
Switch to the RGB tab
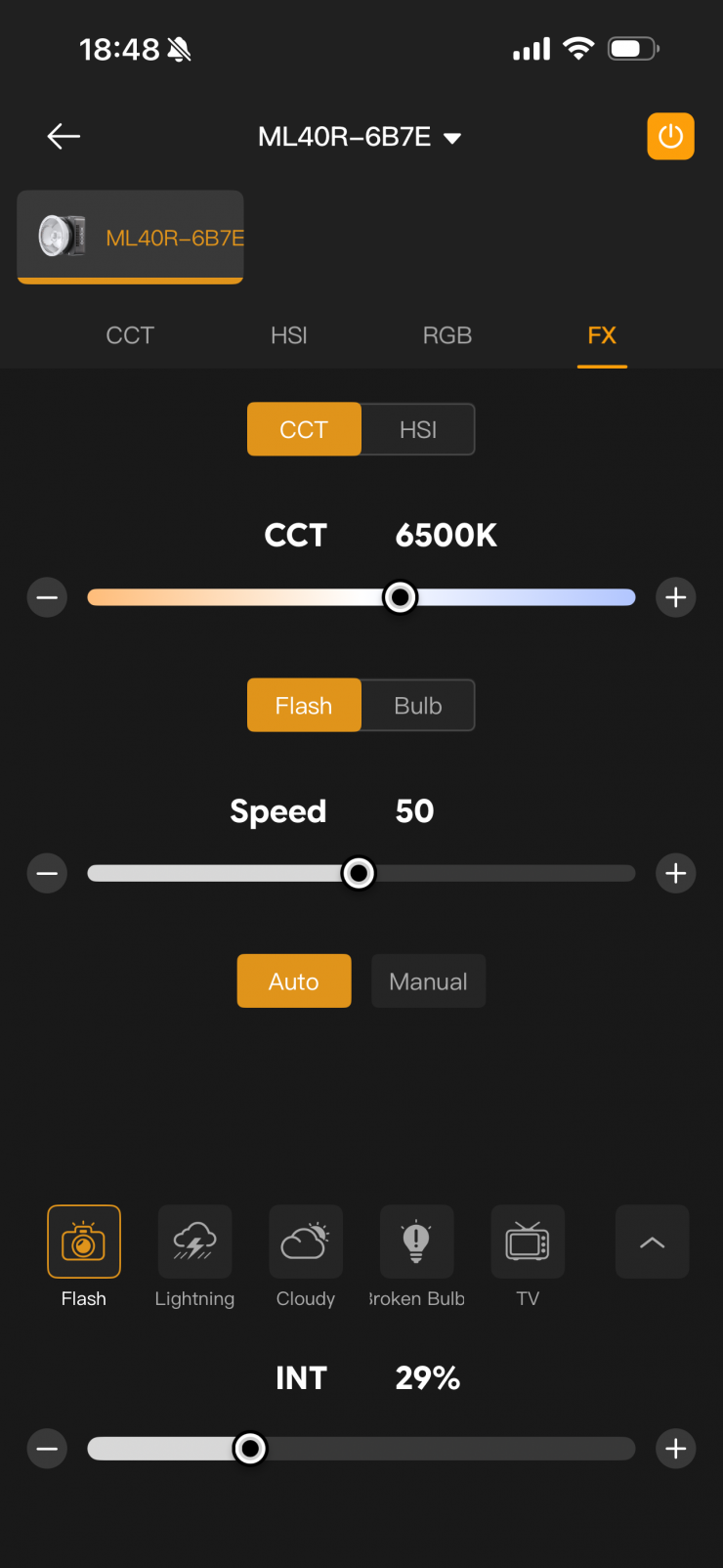pos(447,335)
